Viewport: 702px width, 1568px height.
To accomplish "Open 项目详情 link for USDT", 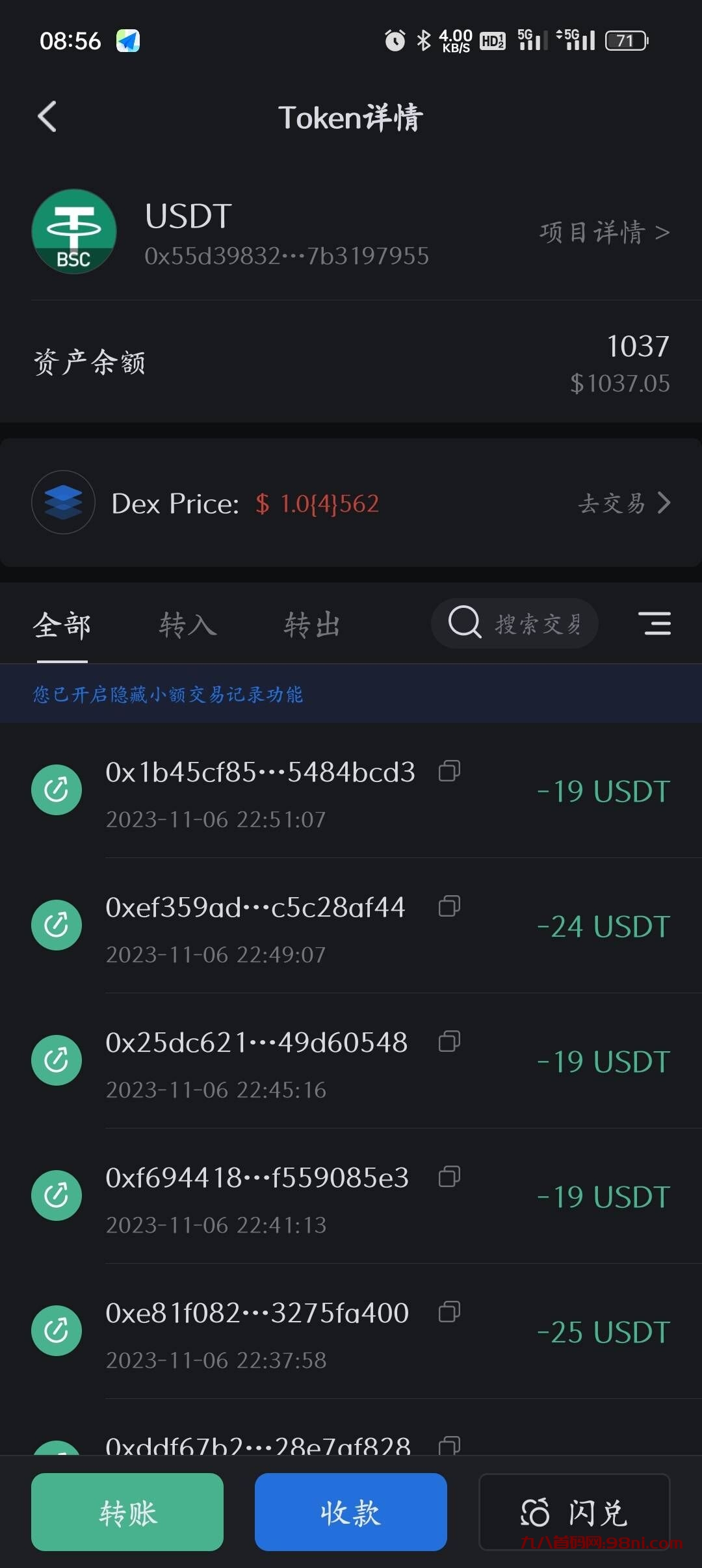I will click(604, 232).
